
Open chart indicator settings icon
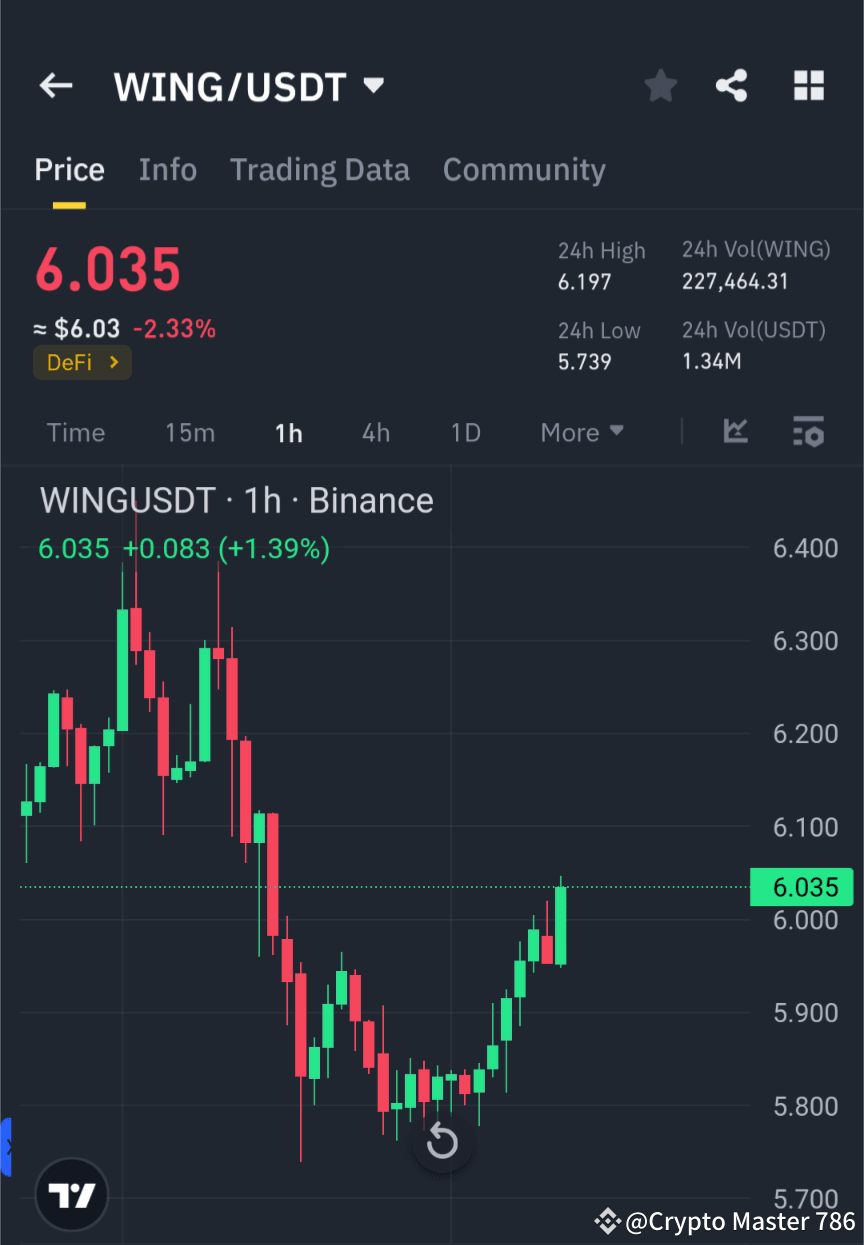point(808,432)
